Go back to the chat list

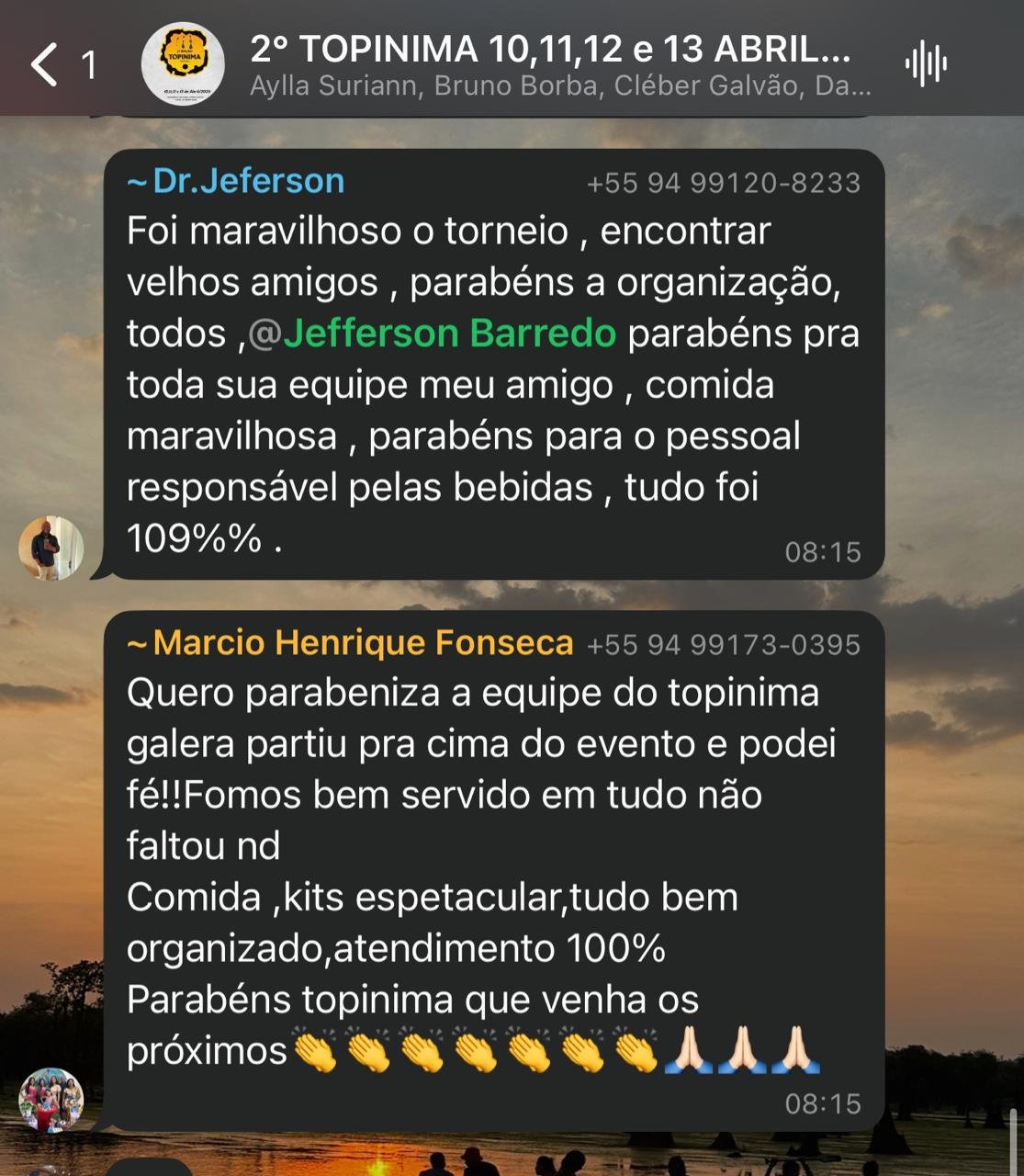46,64
